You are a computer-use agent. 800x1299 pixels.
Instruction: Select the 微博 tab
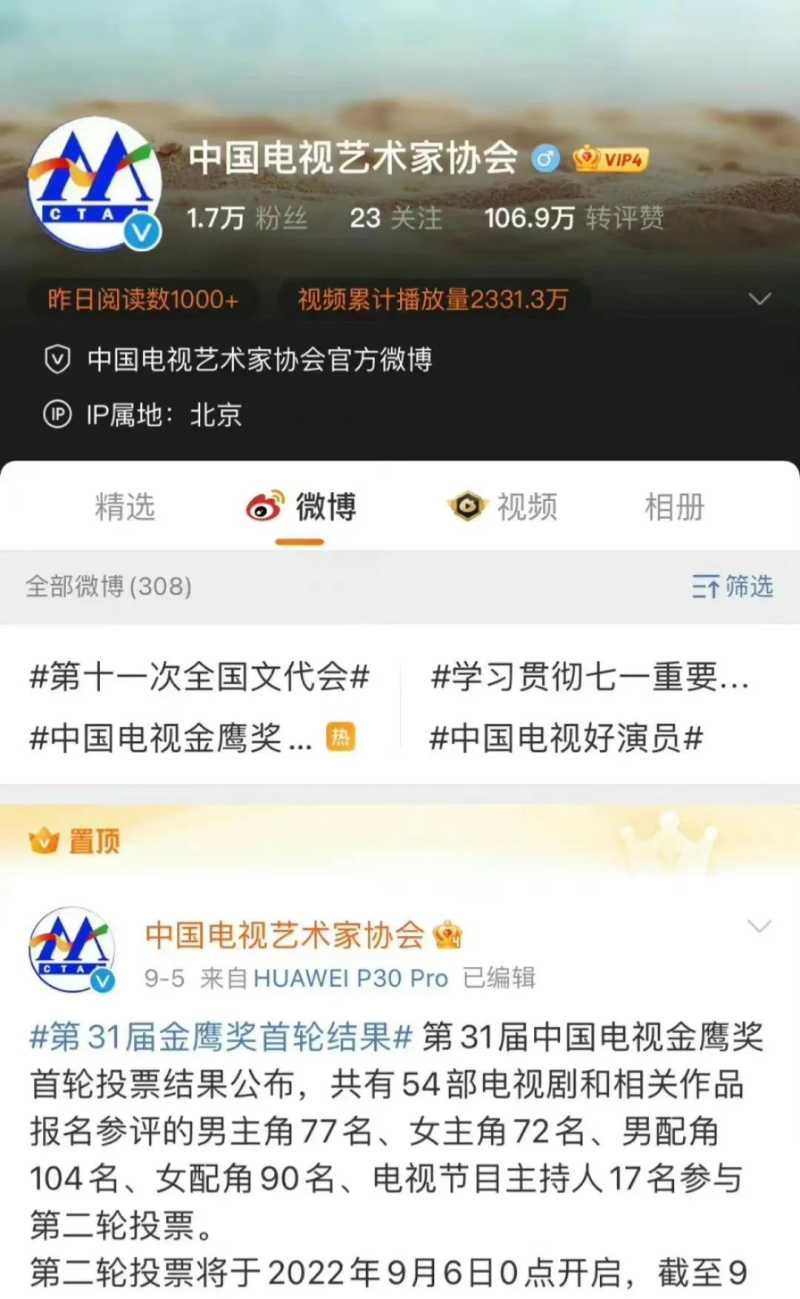click(x=301, y=507)
